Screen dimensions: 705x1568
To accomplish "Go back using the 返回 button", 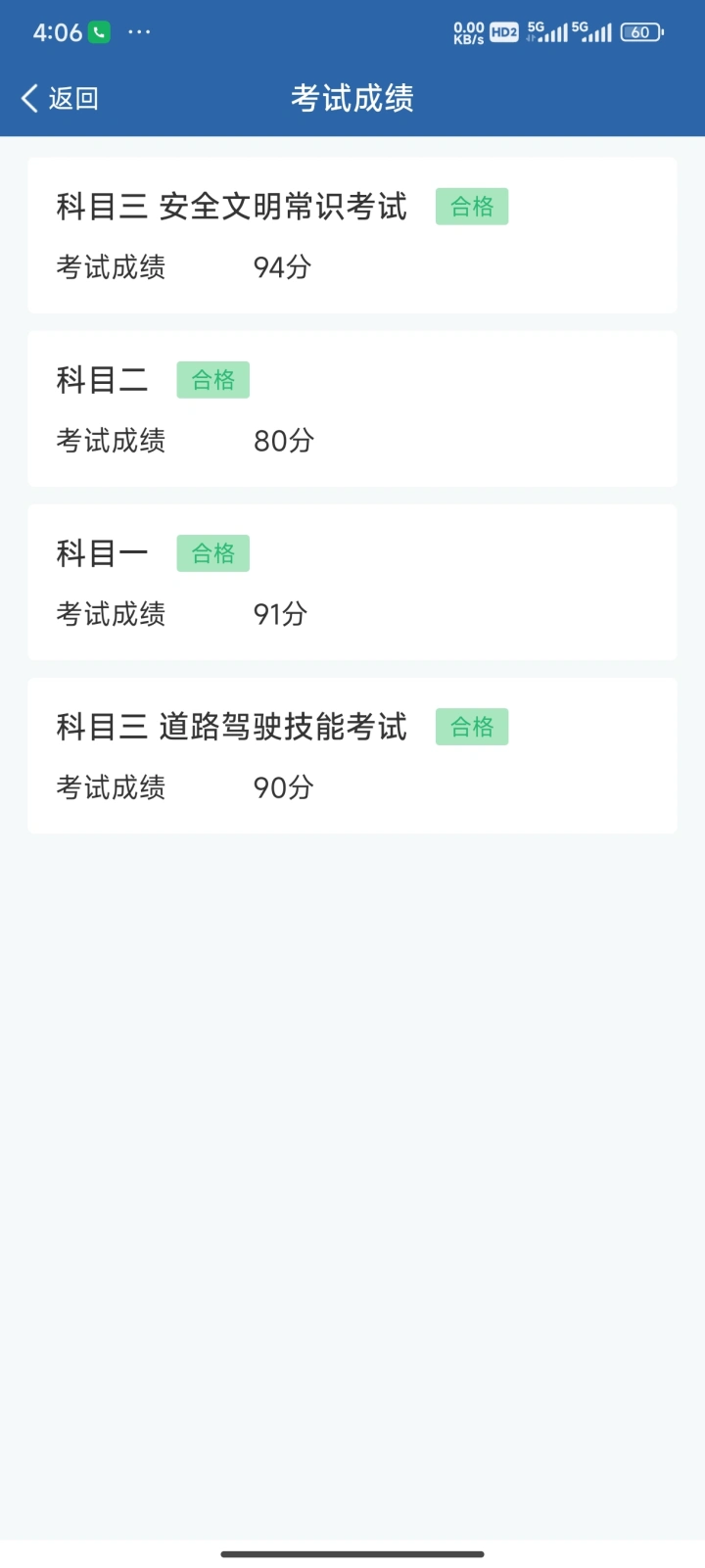I will pos(60,98).
